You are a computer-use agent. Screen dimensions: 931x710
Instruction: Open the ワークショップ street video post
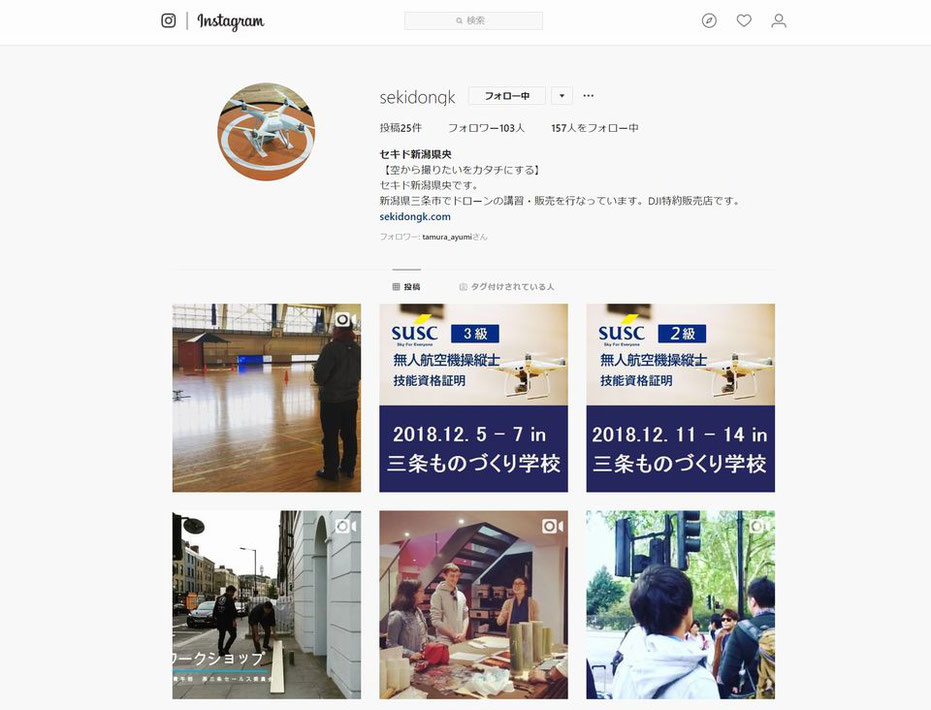[266, 605]
